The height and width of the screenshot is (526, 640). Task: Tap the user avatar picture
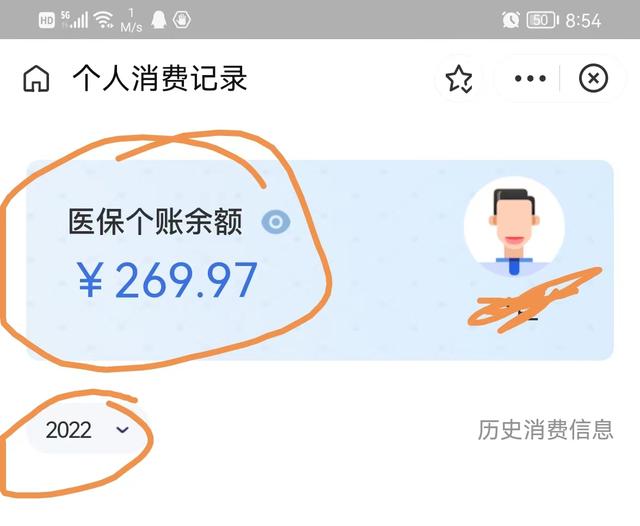(x=514, y=227)
